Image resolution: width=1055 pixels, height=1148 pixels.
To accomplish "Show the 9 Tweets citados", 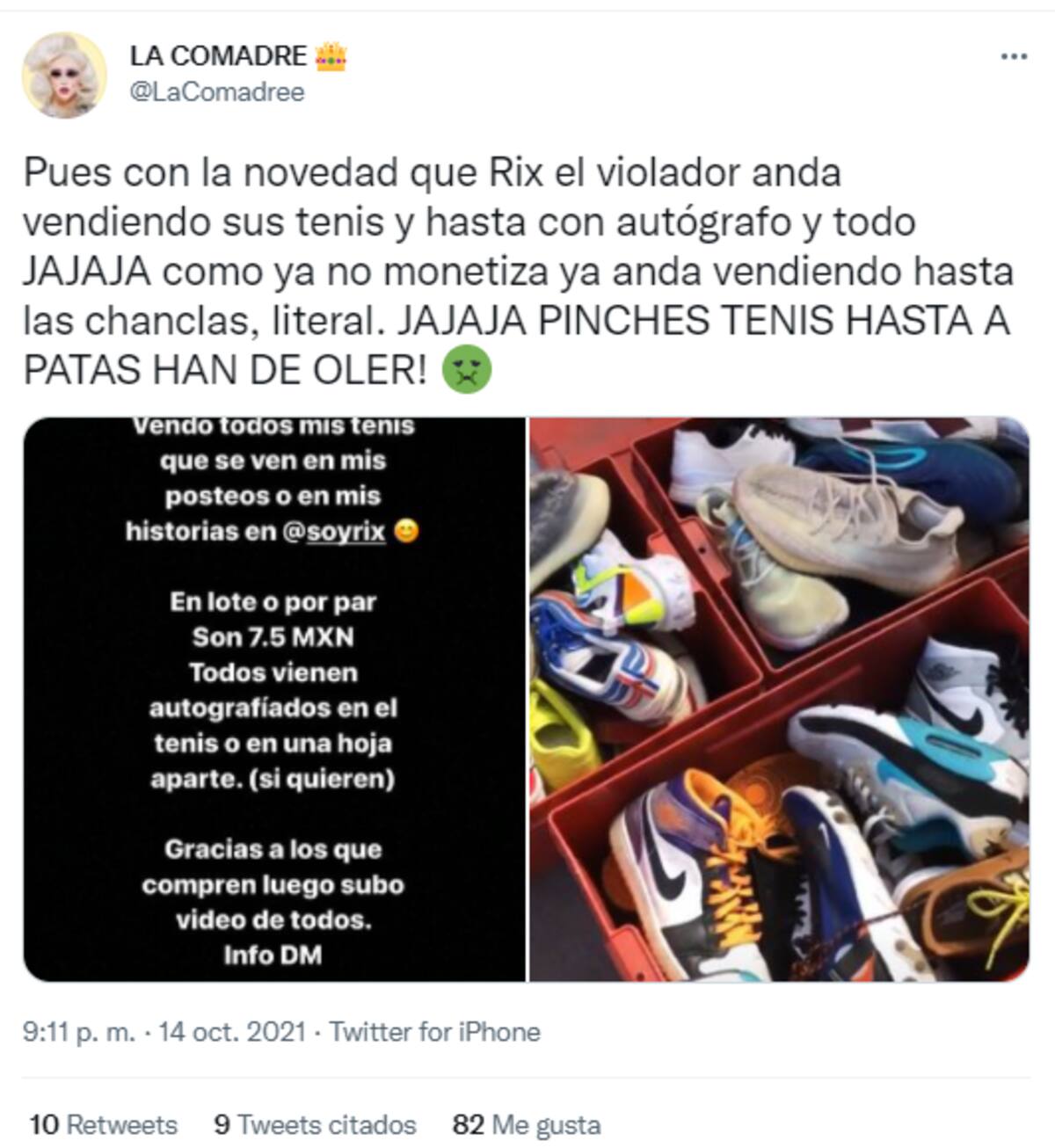I will tap(315, 1124).
